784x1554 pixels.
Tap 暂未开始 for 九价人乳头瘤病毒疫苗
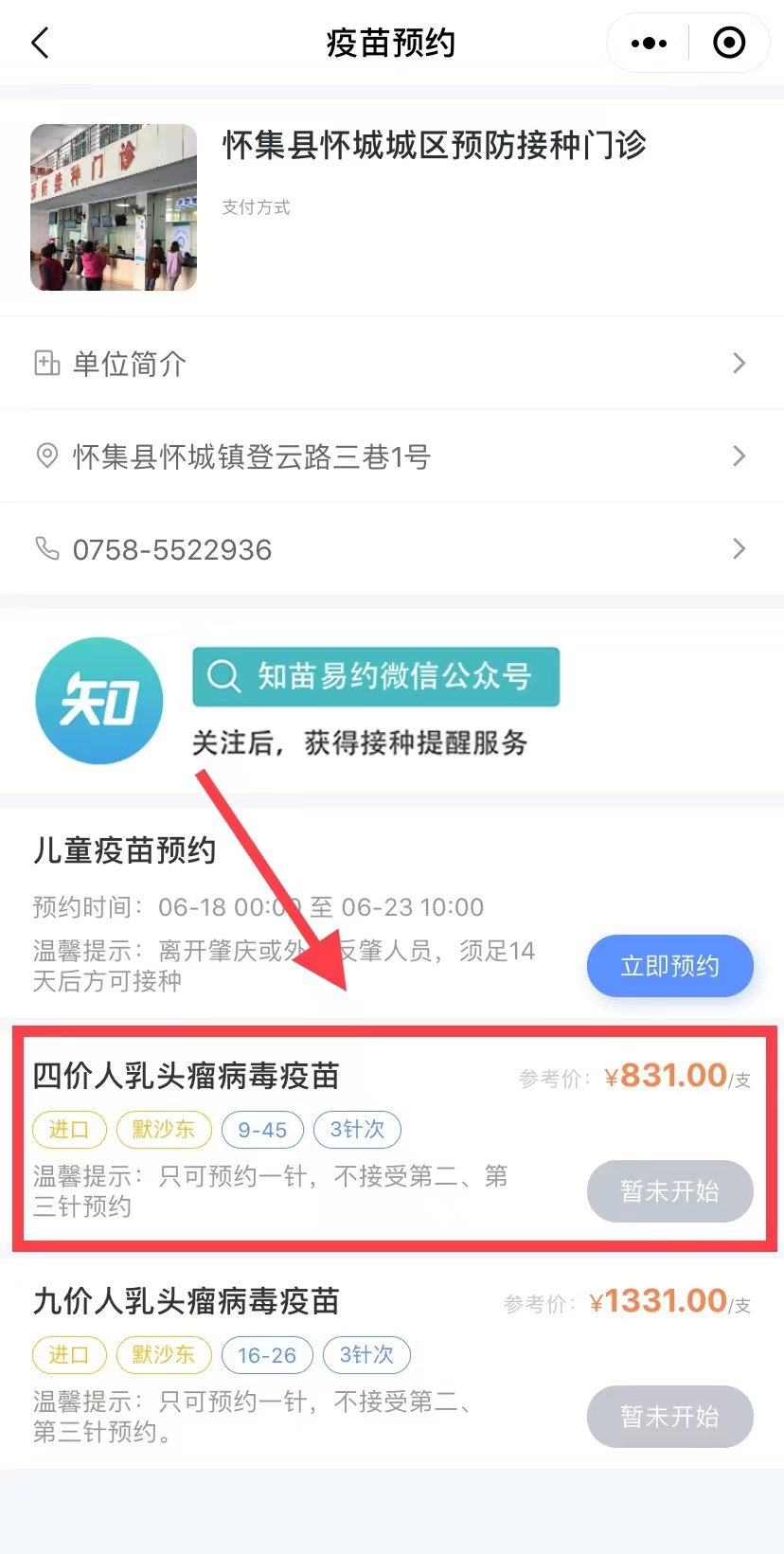669,1416
